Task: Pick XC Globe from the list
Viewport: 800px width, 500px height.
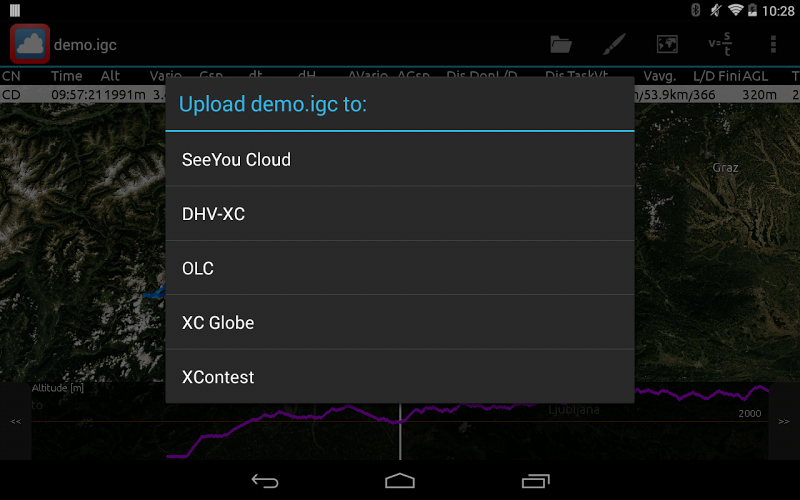Action: 400,322
